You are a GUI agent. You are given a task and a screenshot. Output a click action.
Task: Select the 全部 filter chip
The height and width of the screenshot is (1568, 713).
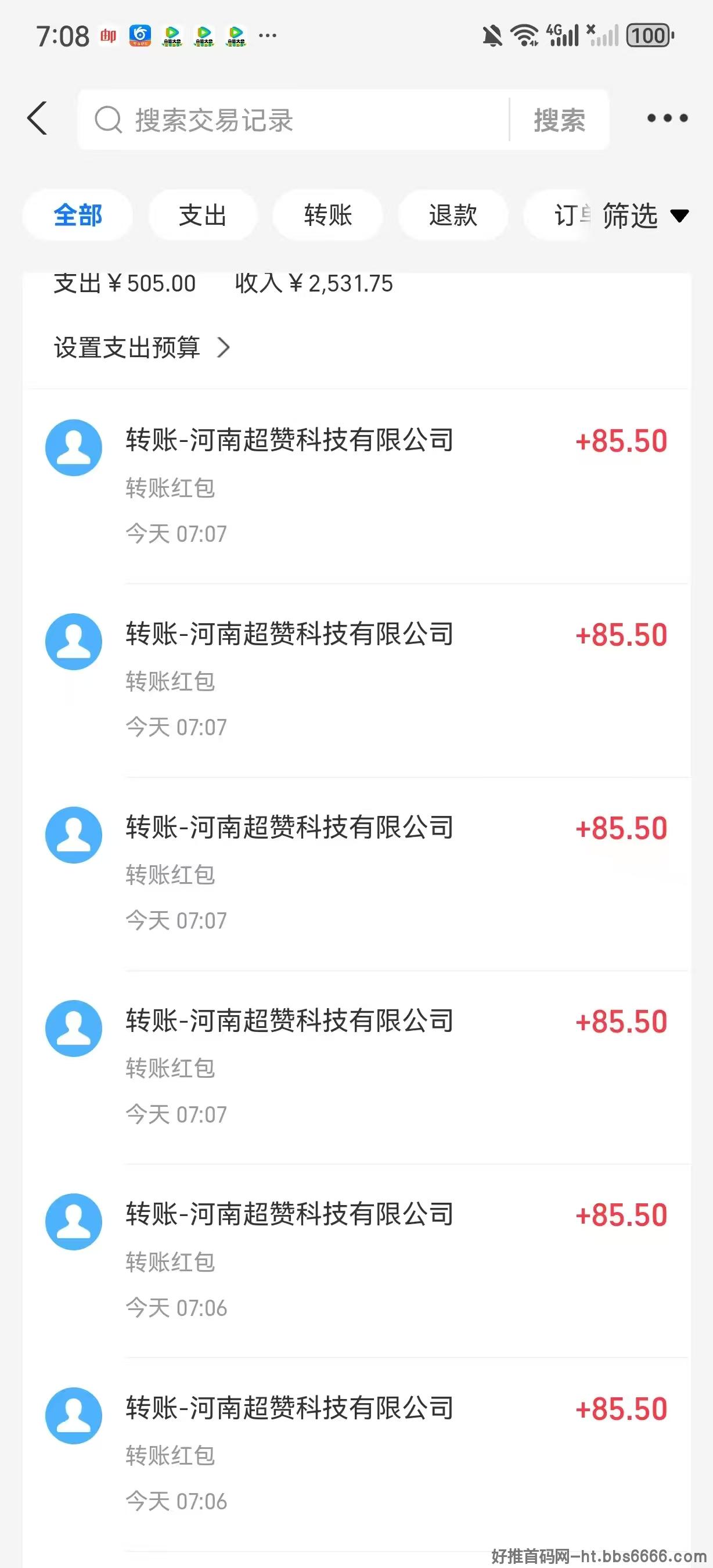[77, 215]
